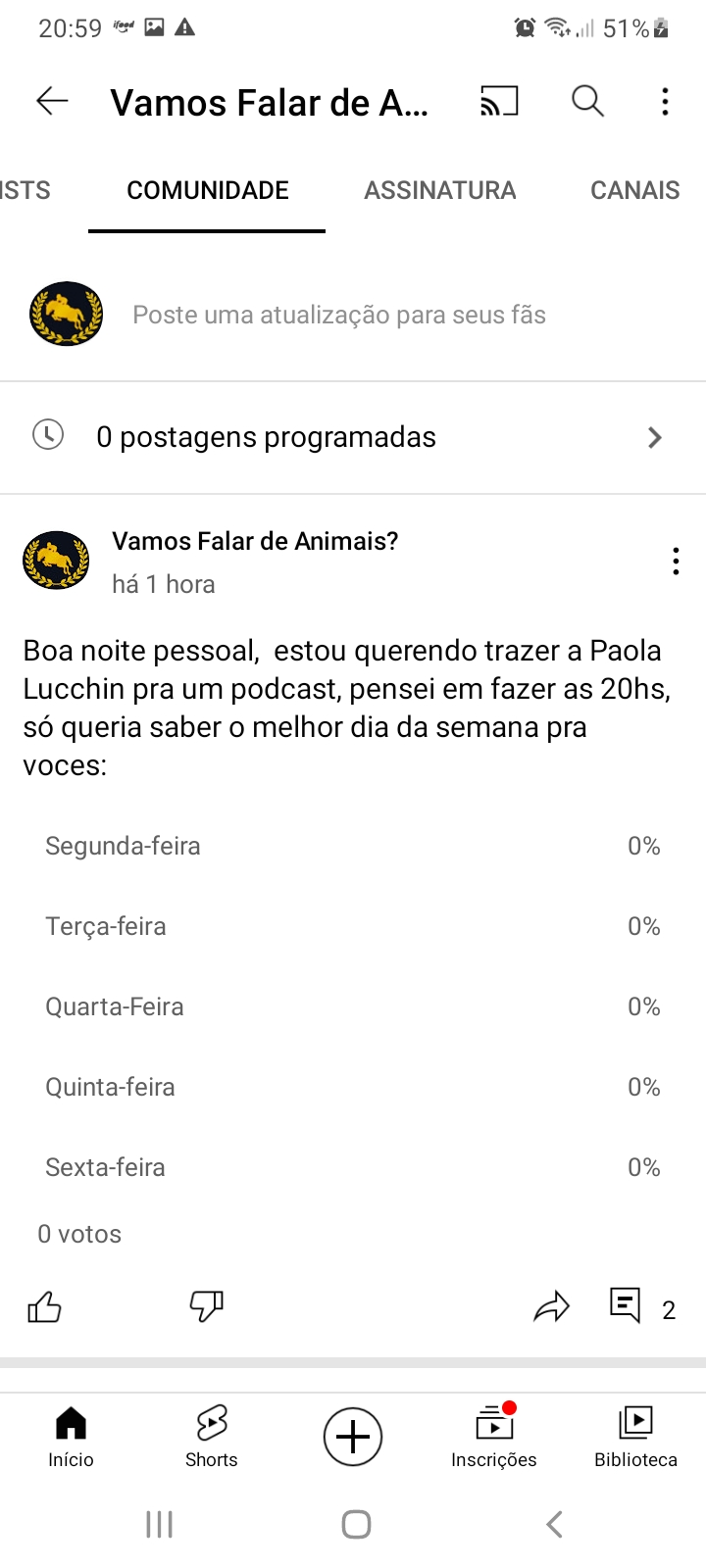The height and width of the screenshot is (1568, 706).
Task: Open Inscrições in bottom navigation
Action: [494, 1436]
